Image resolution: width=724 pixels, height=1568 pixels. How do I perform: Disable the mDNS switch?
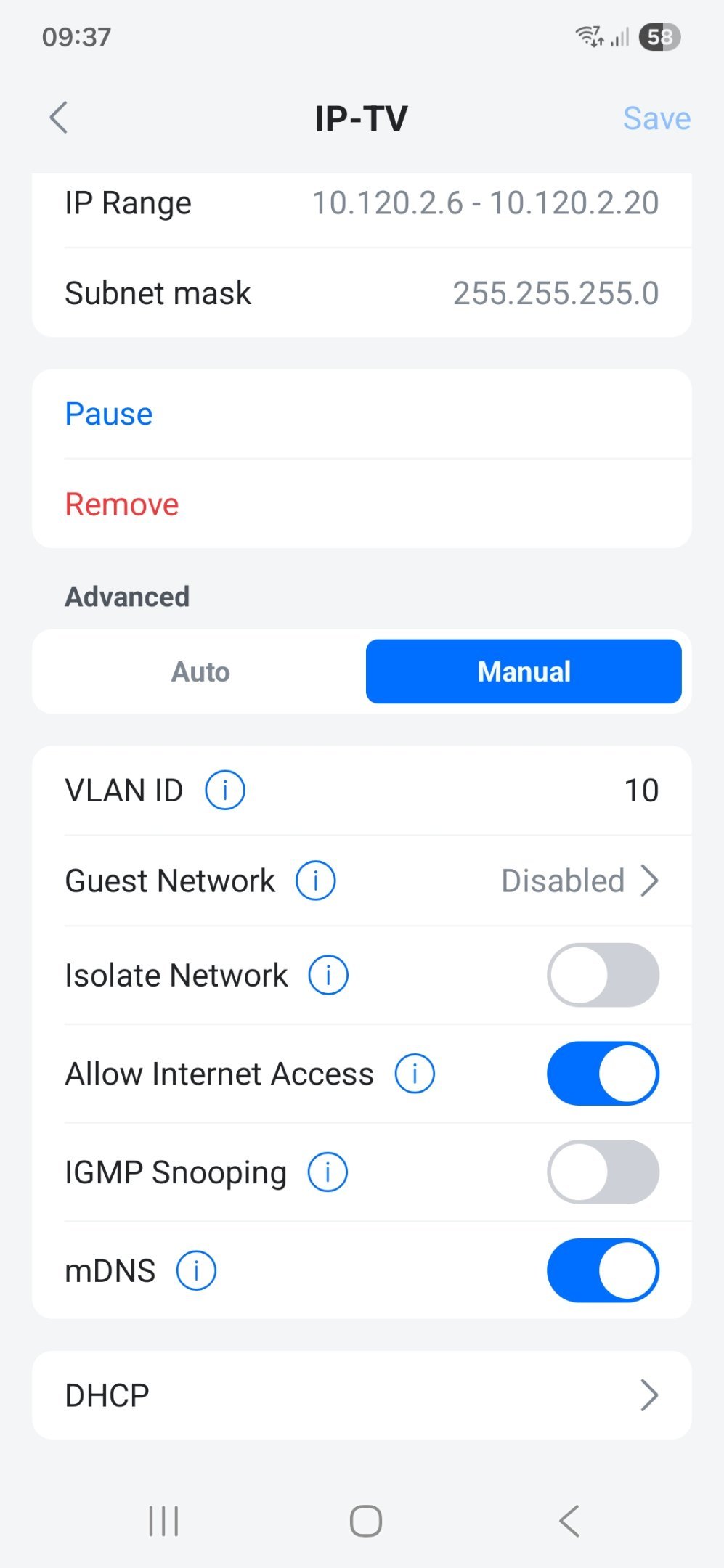(x=603, y=1270)
